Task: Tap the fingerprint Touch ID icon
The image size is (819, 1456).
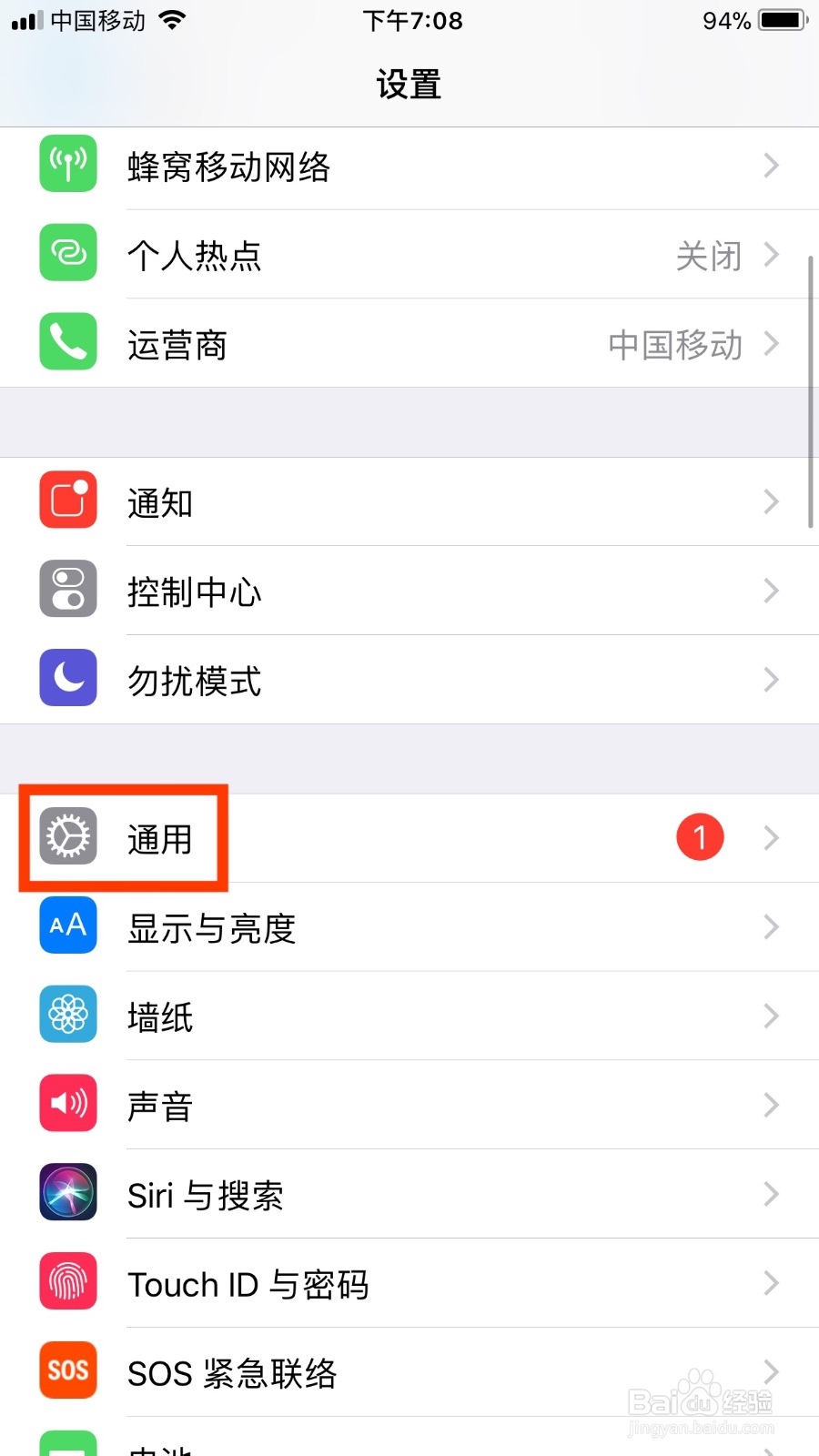Action: point(67,1280)
